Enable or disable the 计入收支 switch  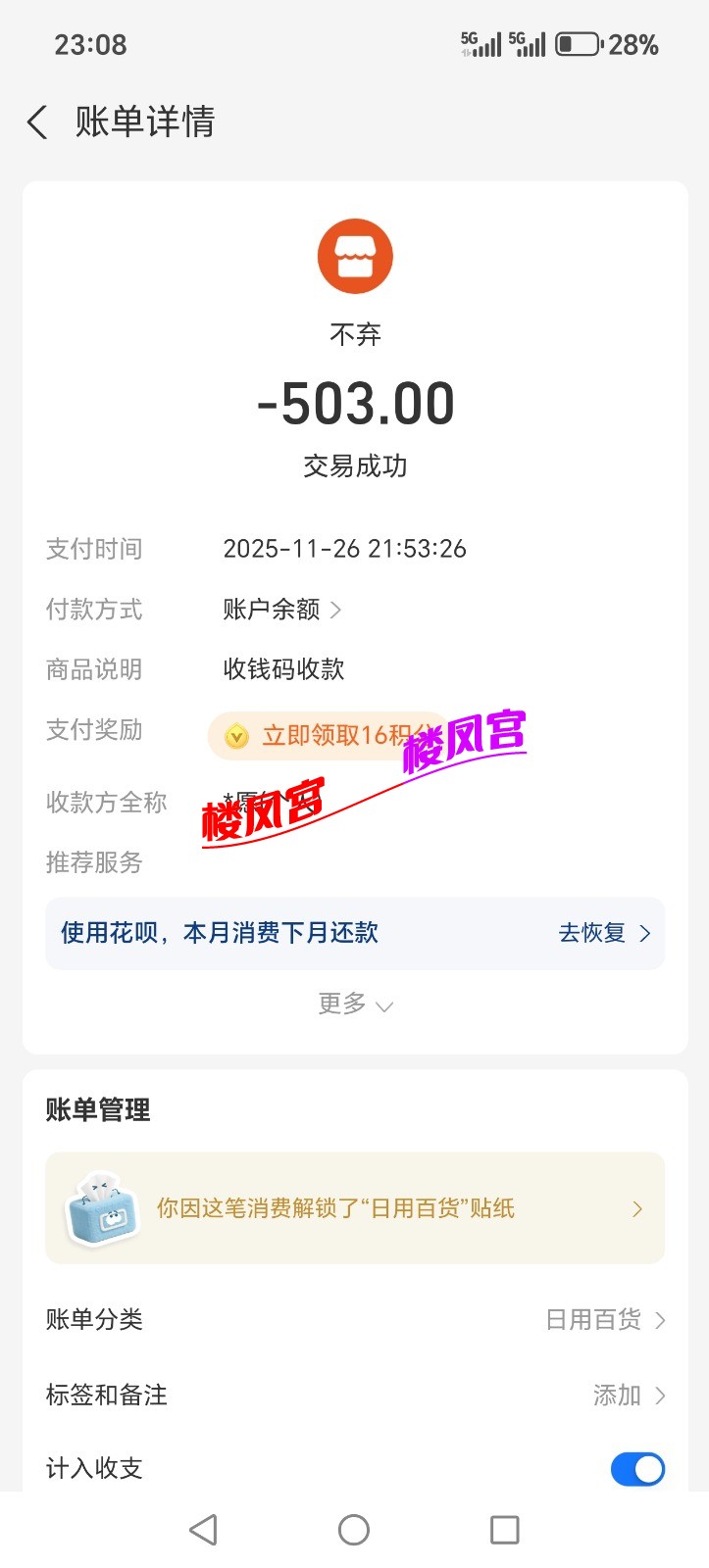point(636,1467)
